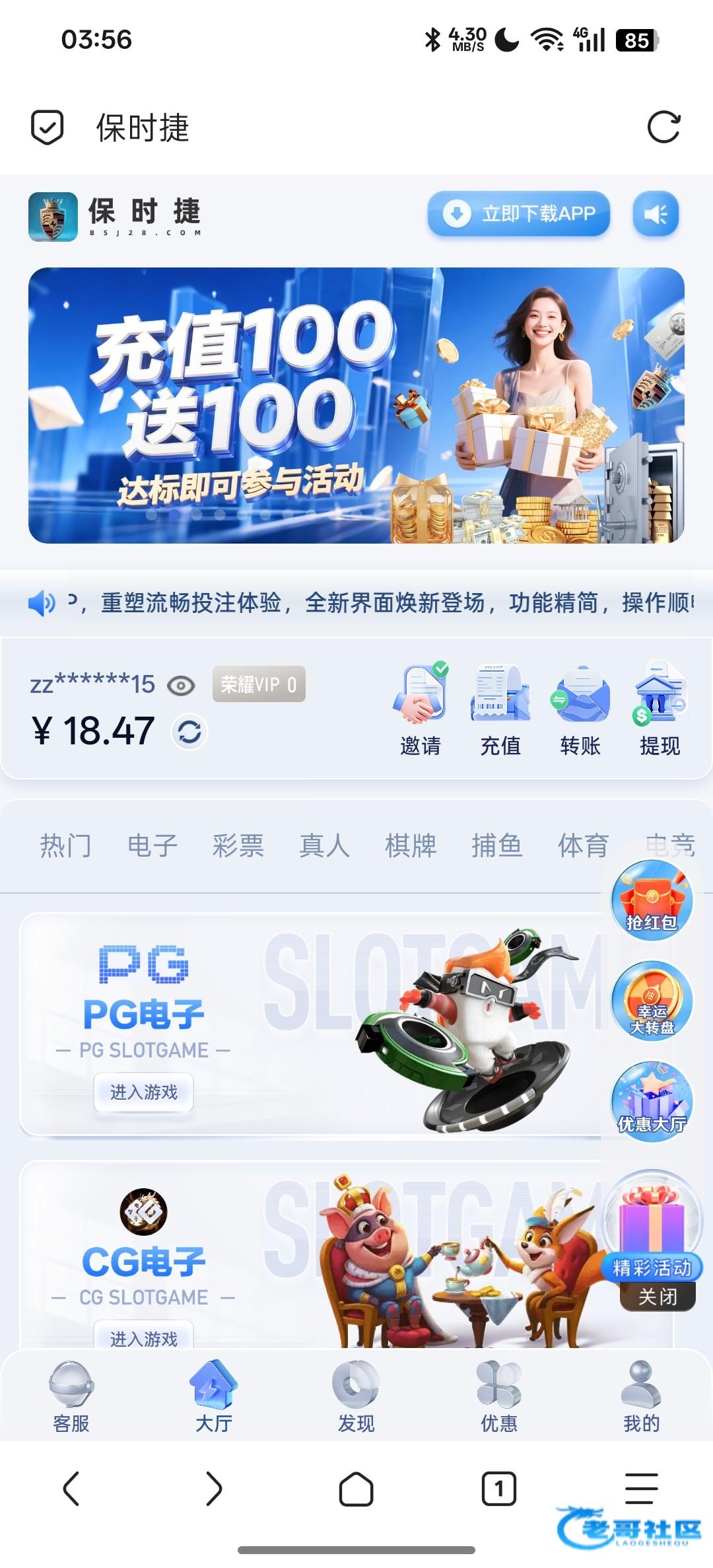
Task: Tap the 立即下载APP download button
Action: click(x=519, y=213)
